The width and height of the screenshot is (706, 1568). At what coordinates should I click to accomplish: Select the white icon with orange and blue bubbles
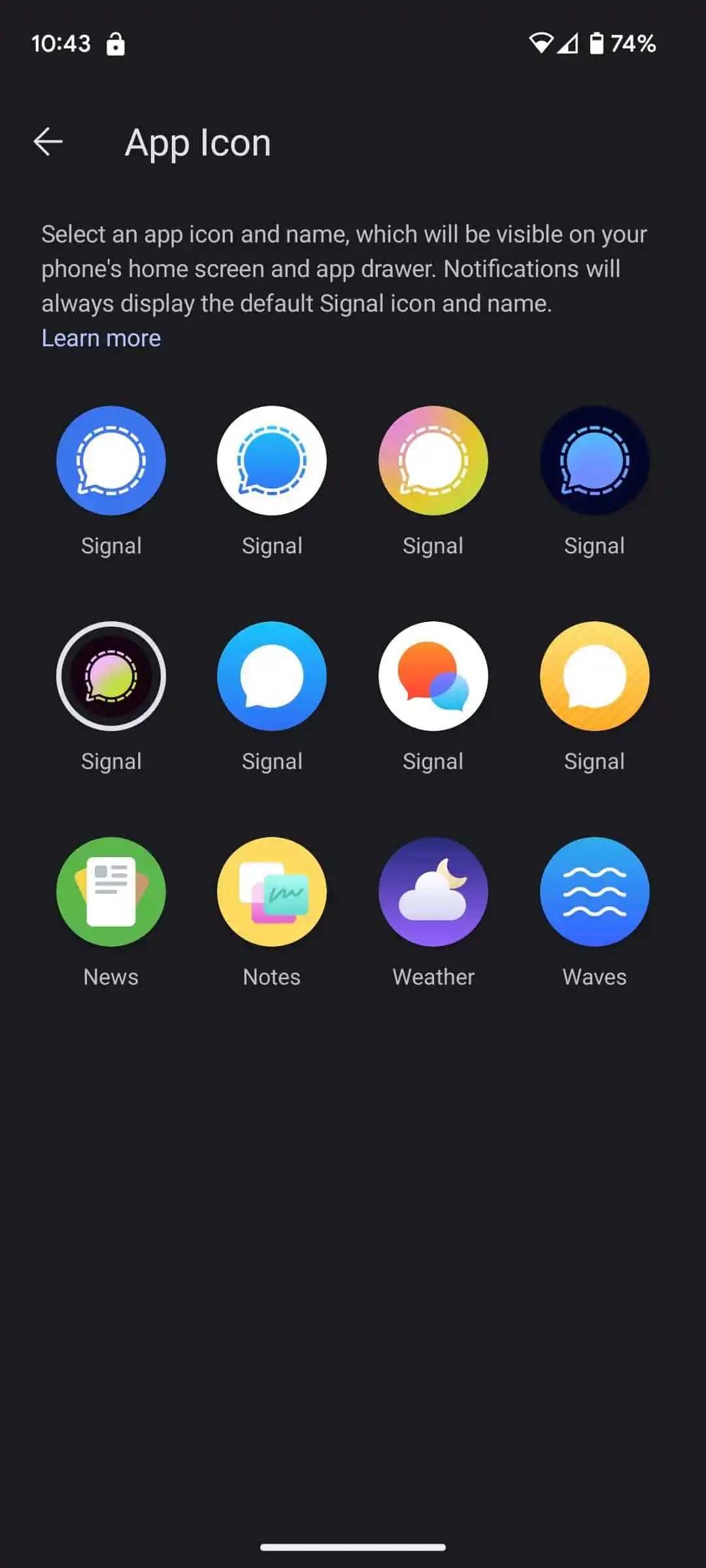(x=433, y=676)
